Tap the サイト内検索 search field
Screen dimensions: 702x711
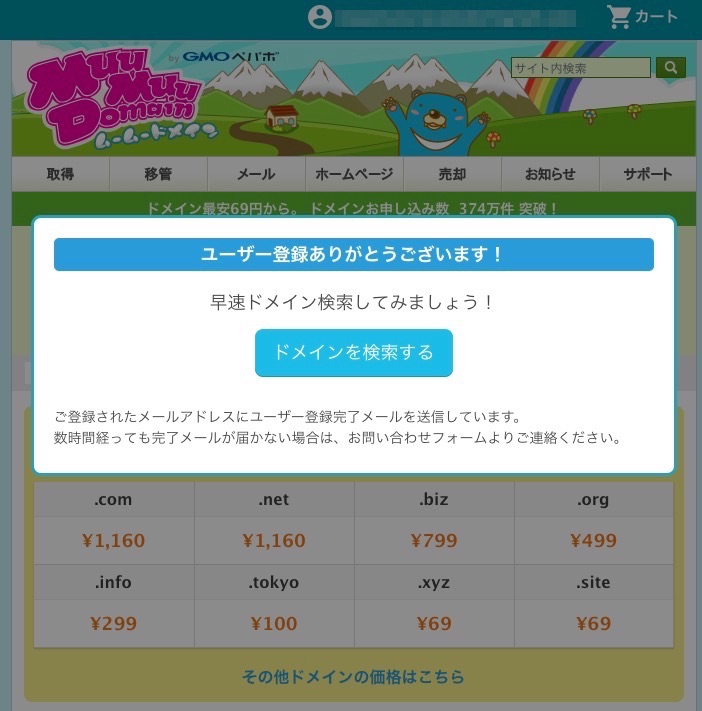coord(580,68)
